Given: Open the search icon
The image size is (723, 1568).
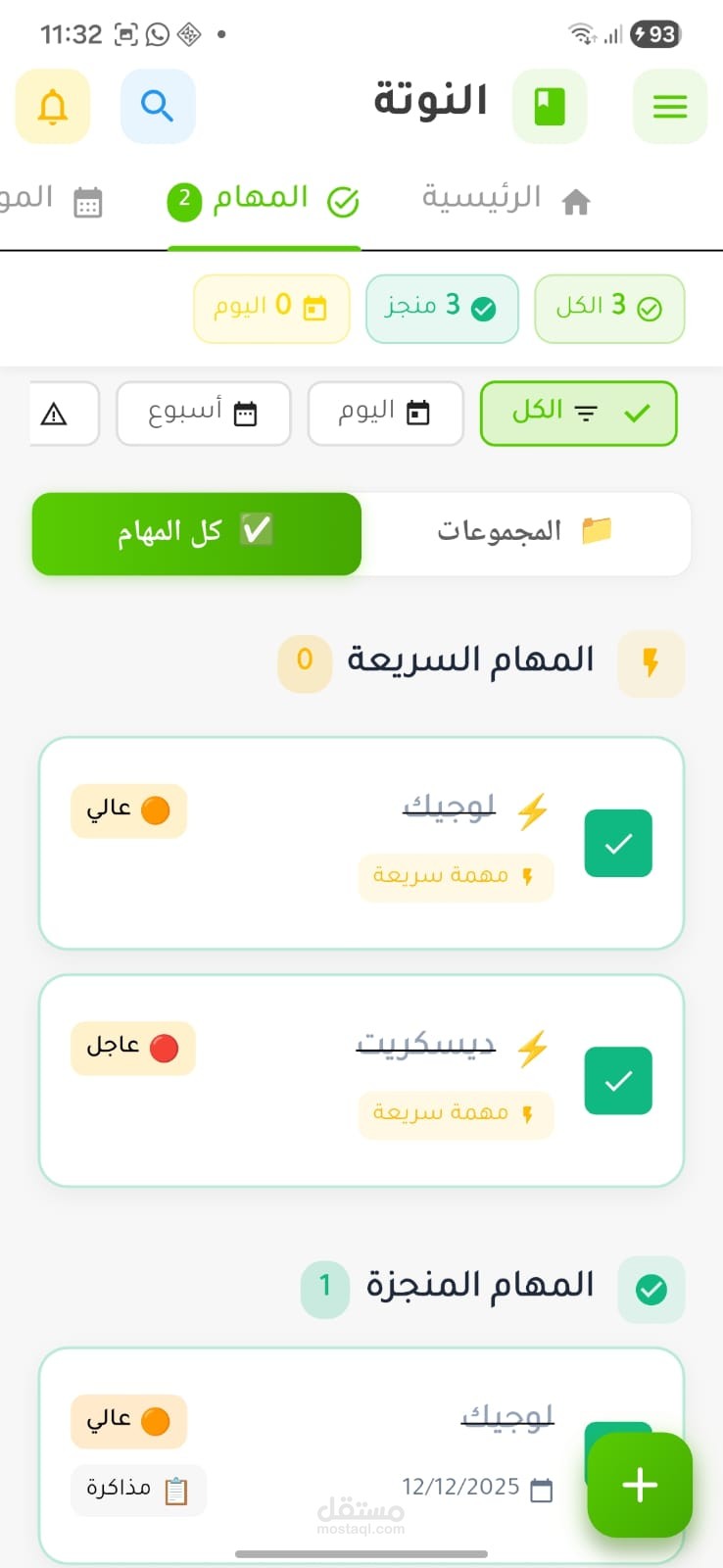Looking at the screenshot, I should 158,106.
